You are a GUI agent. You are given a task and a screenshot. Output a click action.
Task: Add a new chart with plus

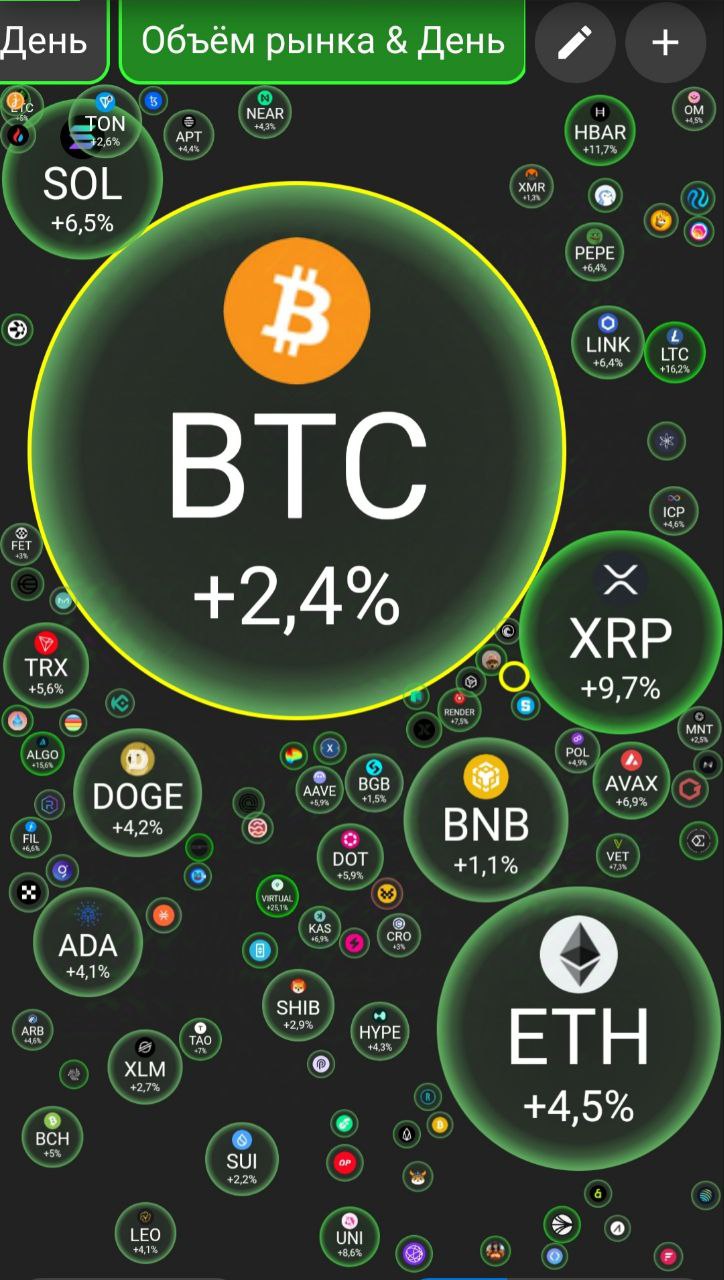(x=665, y=42)
